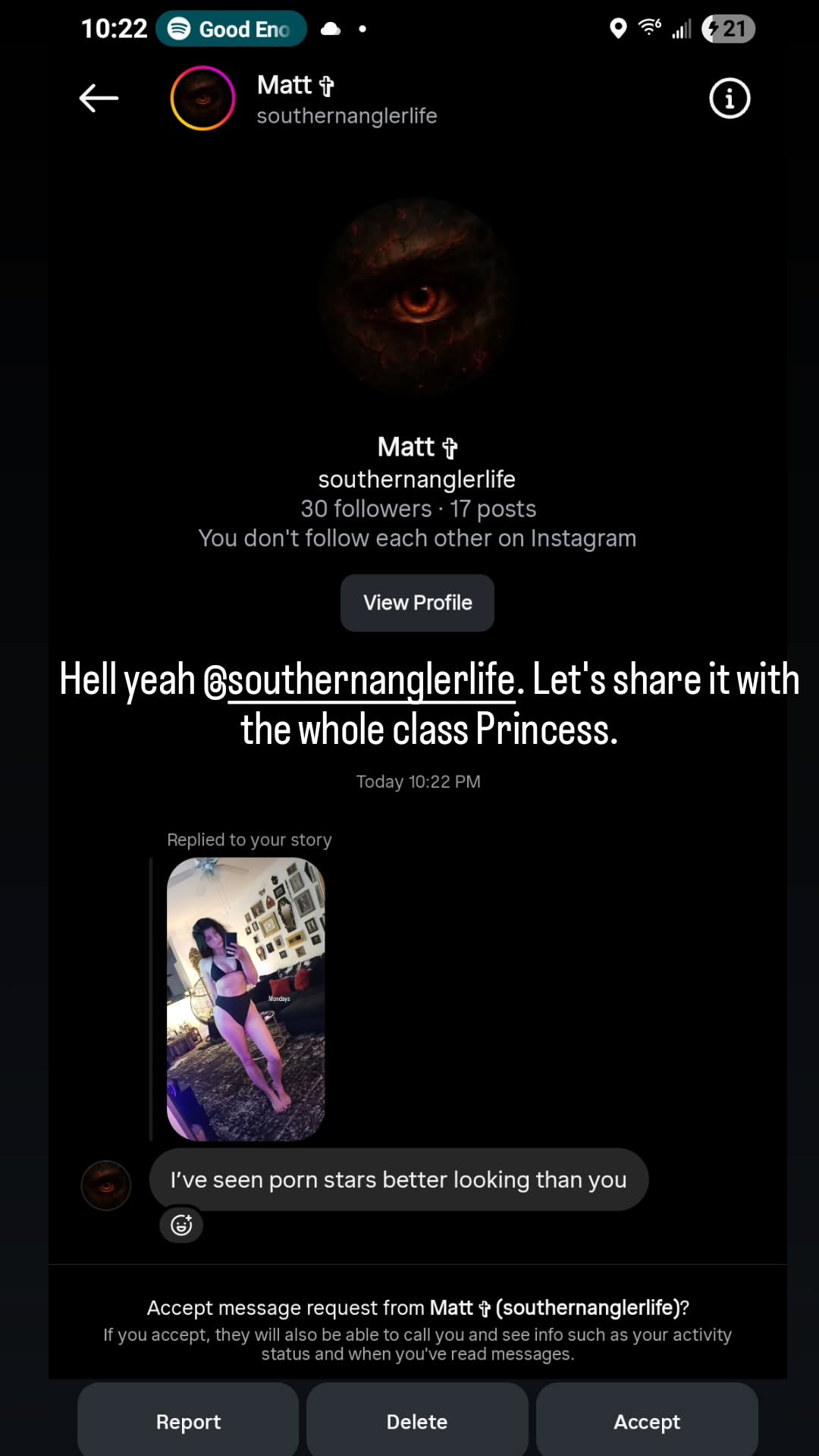Delete the message request from Matt
This screenshot has width=819, height=1456.
pyautogui.click(x=417, y=1422)
